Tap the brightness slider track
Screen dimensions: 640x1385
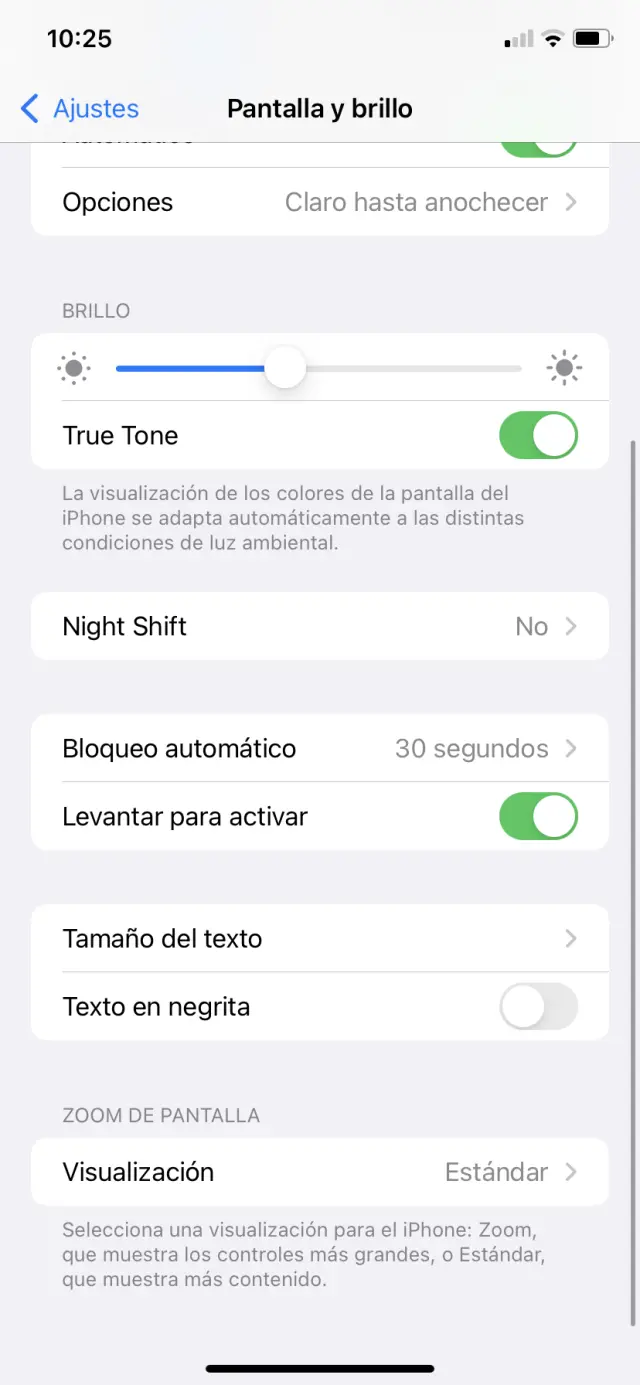[x=400, y=368]
